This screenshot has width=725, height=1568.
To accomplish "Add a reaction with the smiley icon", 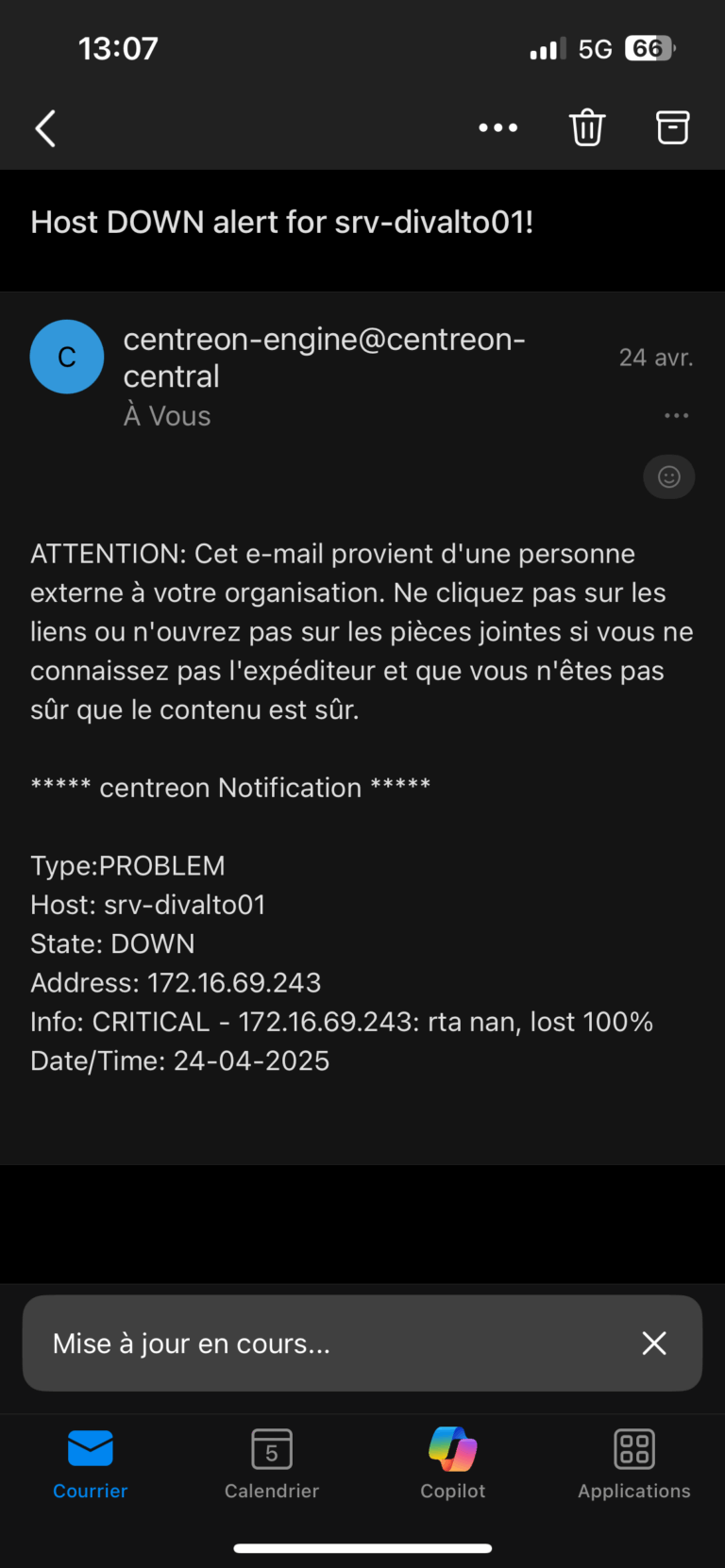I will (668, 476).
